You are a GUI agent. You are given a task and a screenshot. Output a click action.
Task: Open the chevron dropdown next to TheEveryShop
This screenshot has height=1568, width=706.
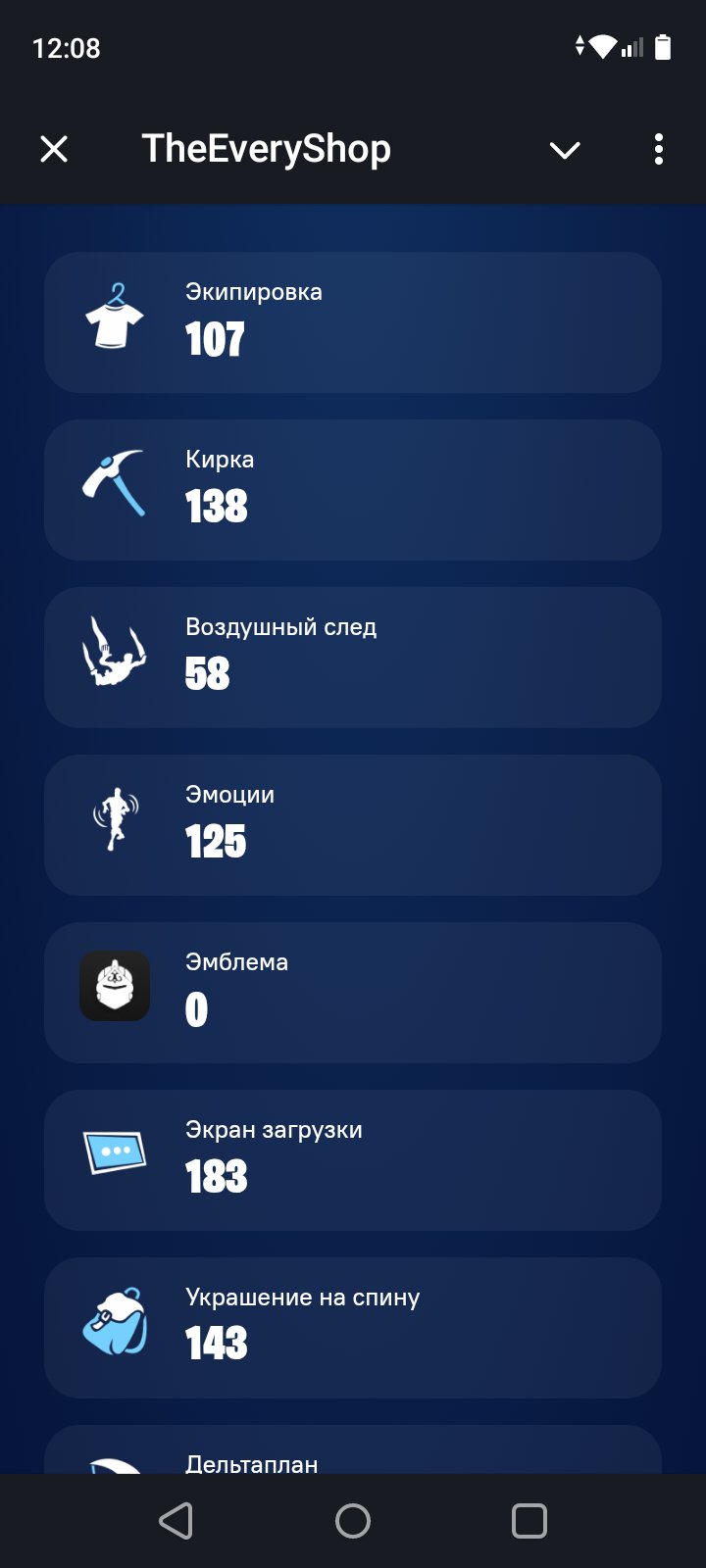click(564, 149)
